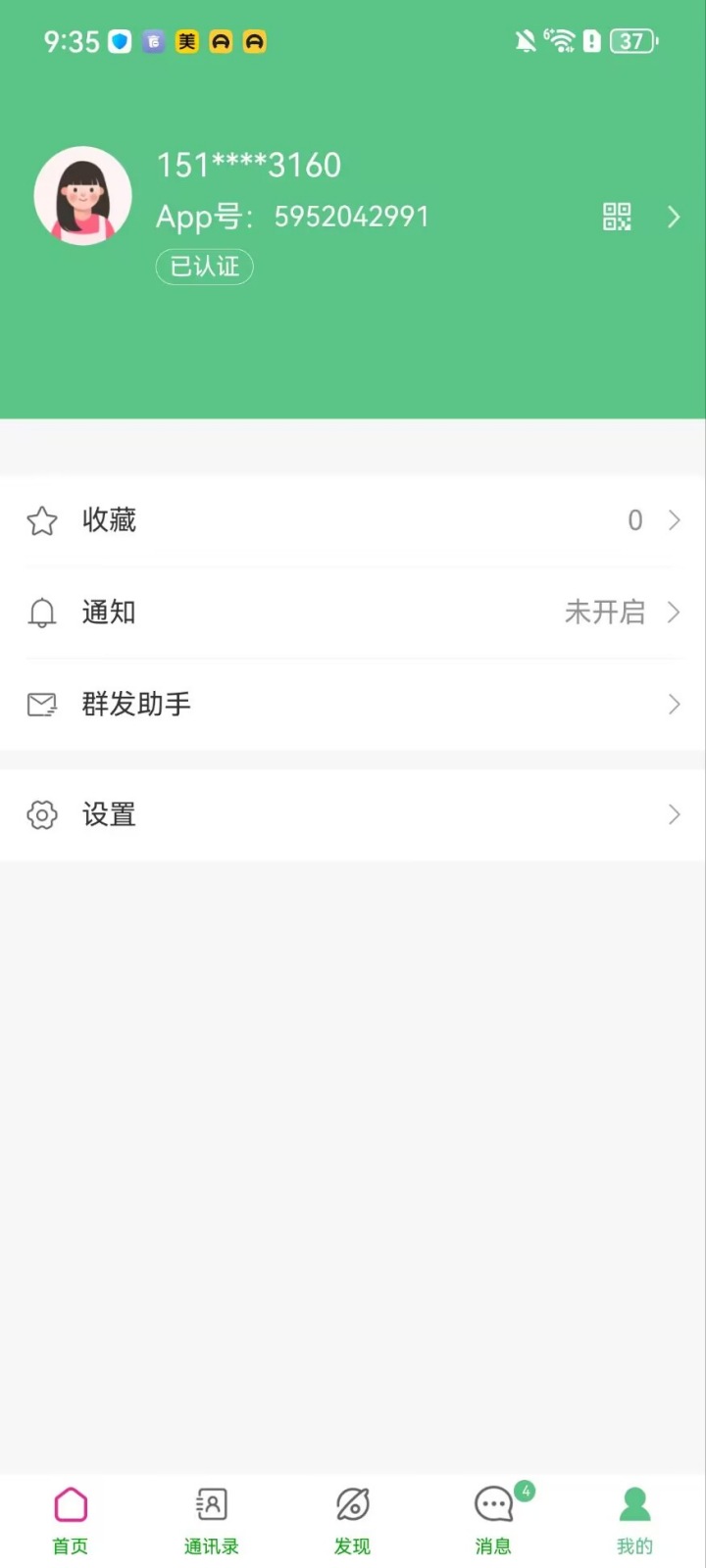Open the 消息 chat bubble icon

492,1504
